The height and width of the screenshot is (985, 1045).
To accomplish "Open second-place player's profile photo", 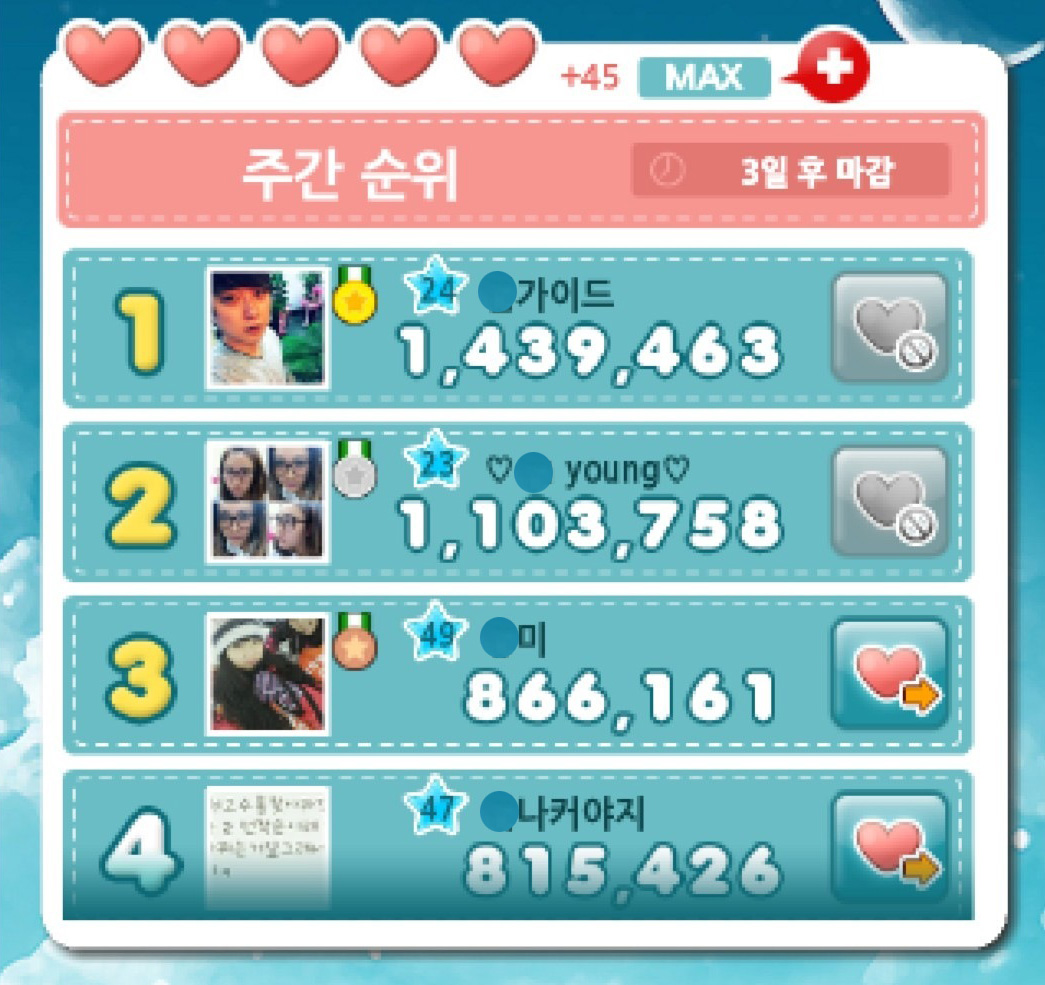I will pyautogui.click(x=268, y=502).
